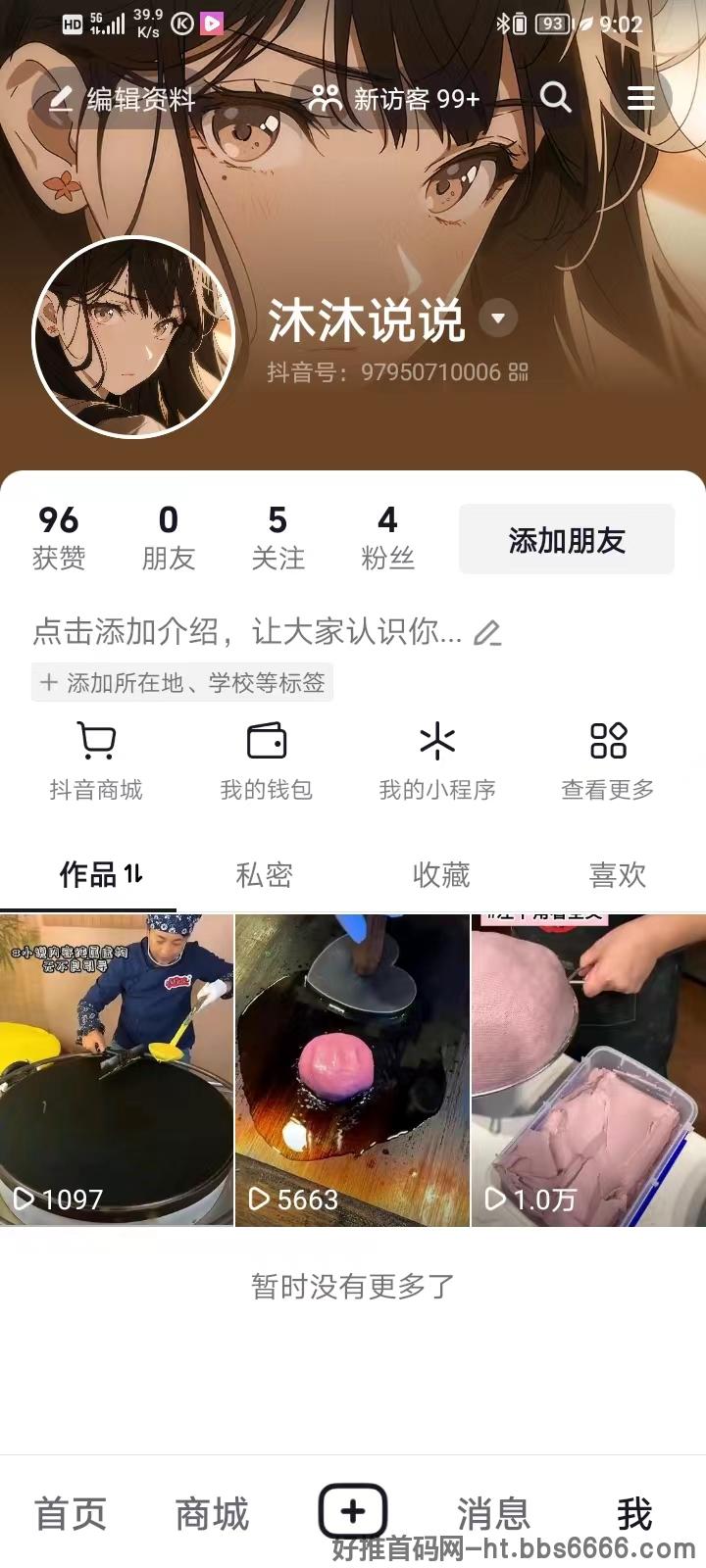Tap 添加朋友 button
Viewport: 706px width, 1568px height.
point(567,539)
